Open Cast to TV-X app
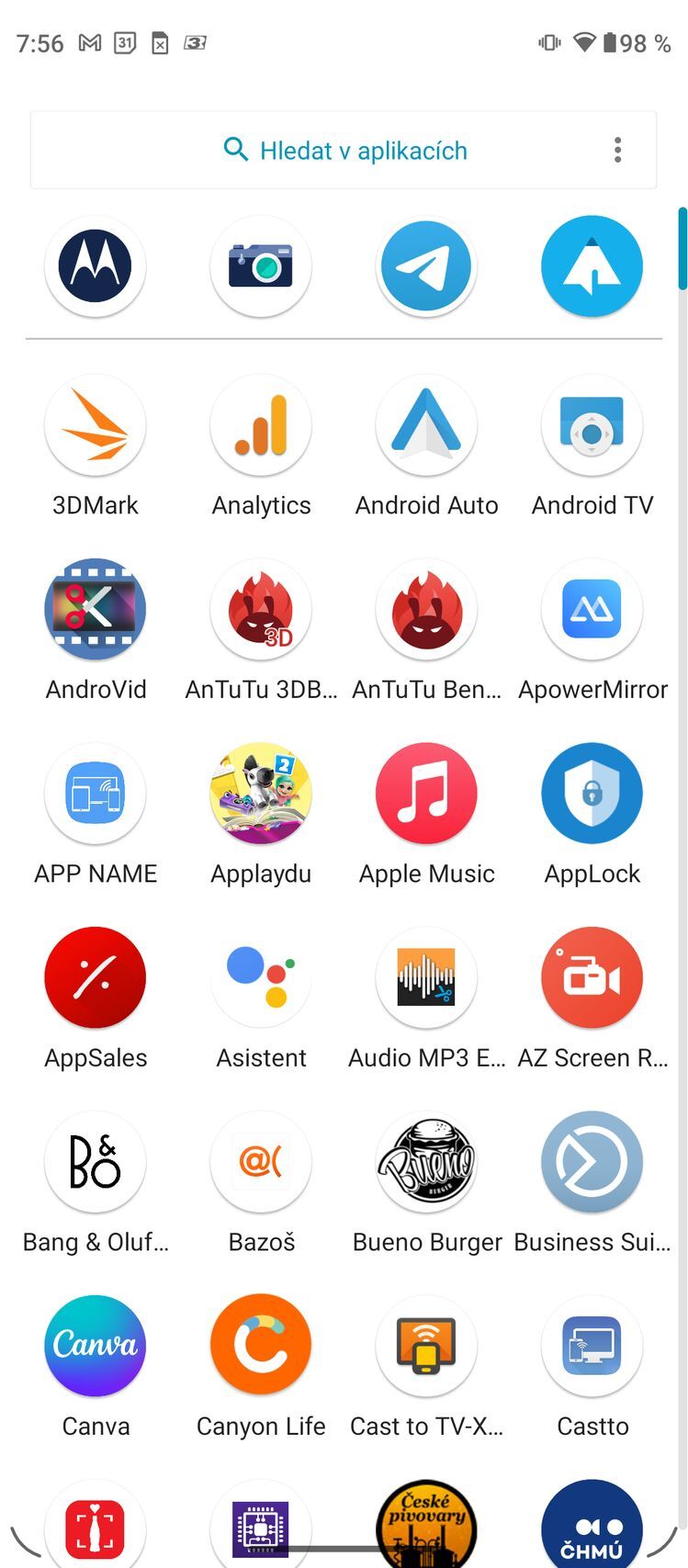Screen dimensions: 688x1568 coord(426,1346)
